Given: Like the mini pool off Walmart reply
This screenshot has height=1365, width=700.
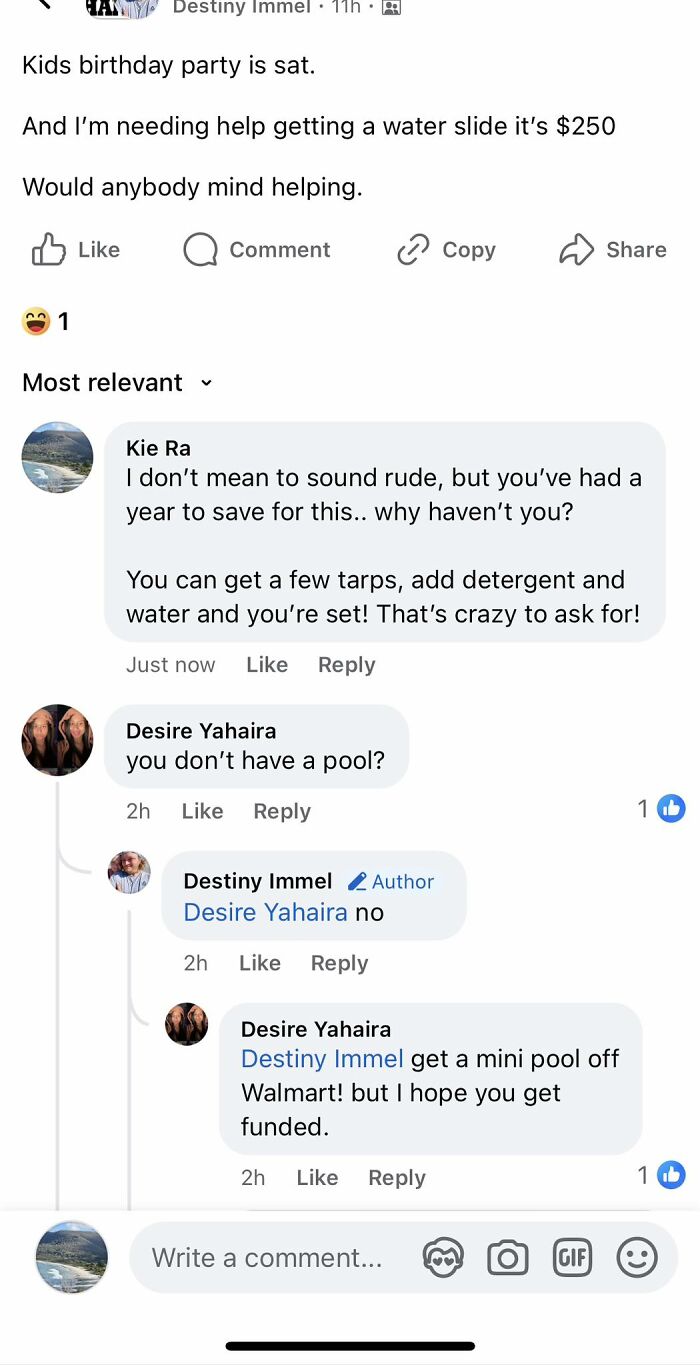Looking at the screenshot, I should (317, 1178).
